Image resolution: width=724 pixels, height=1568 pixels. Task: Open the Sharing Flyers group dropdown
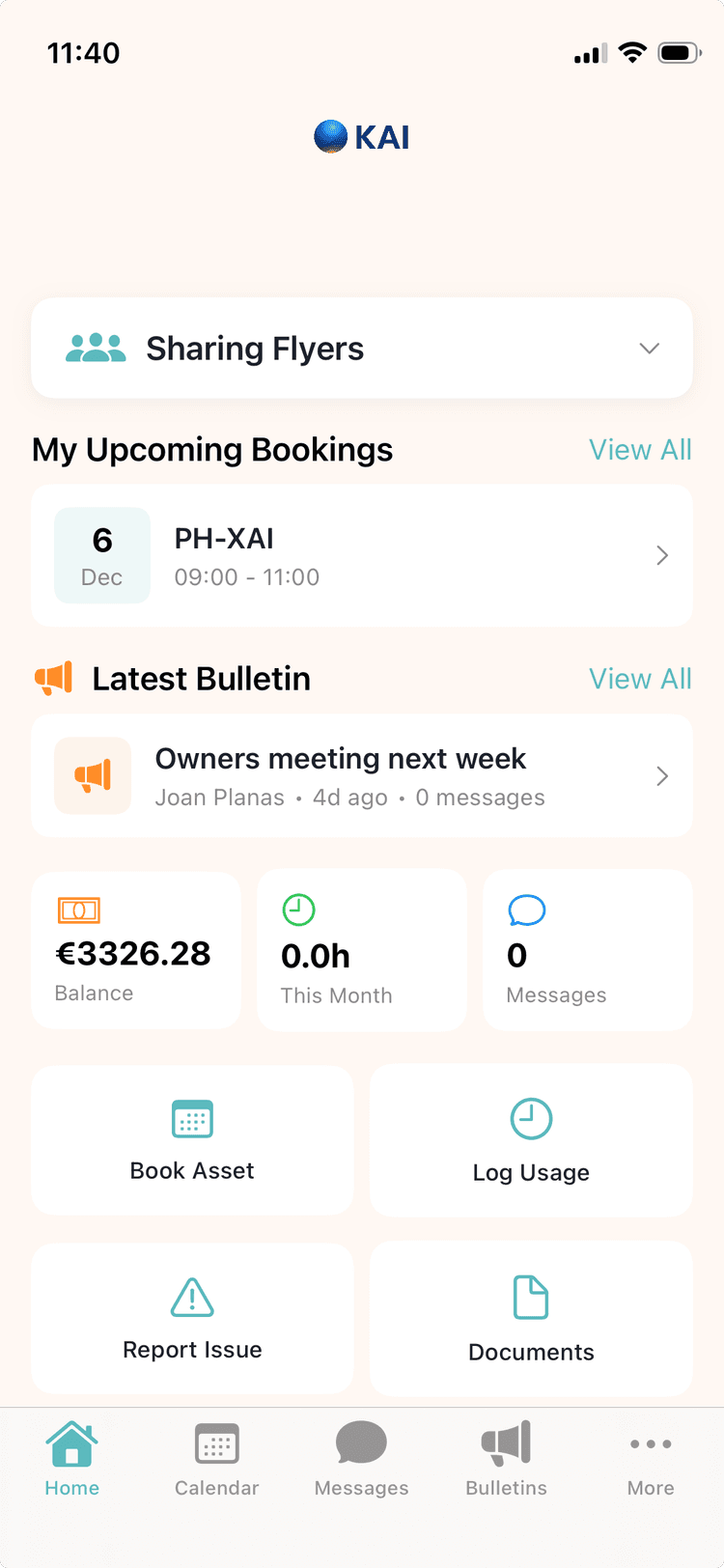click(649, 349)
